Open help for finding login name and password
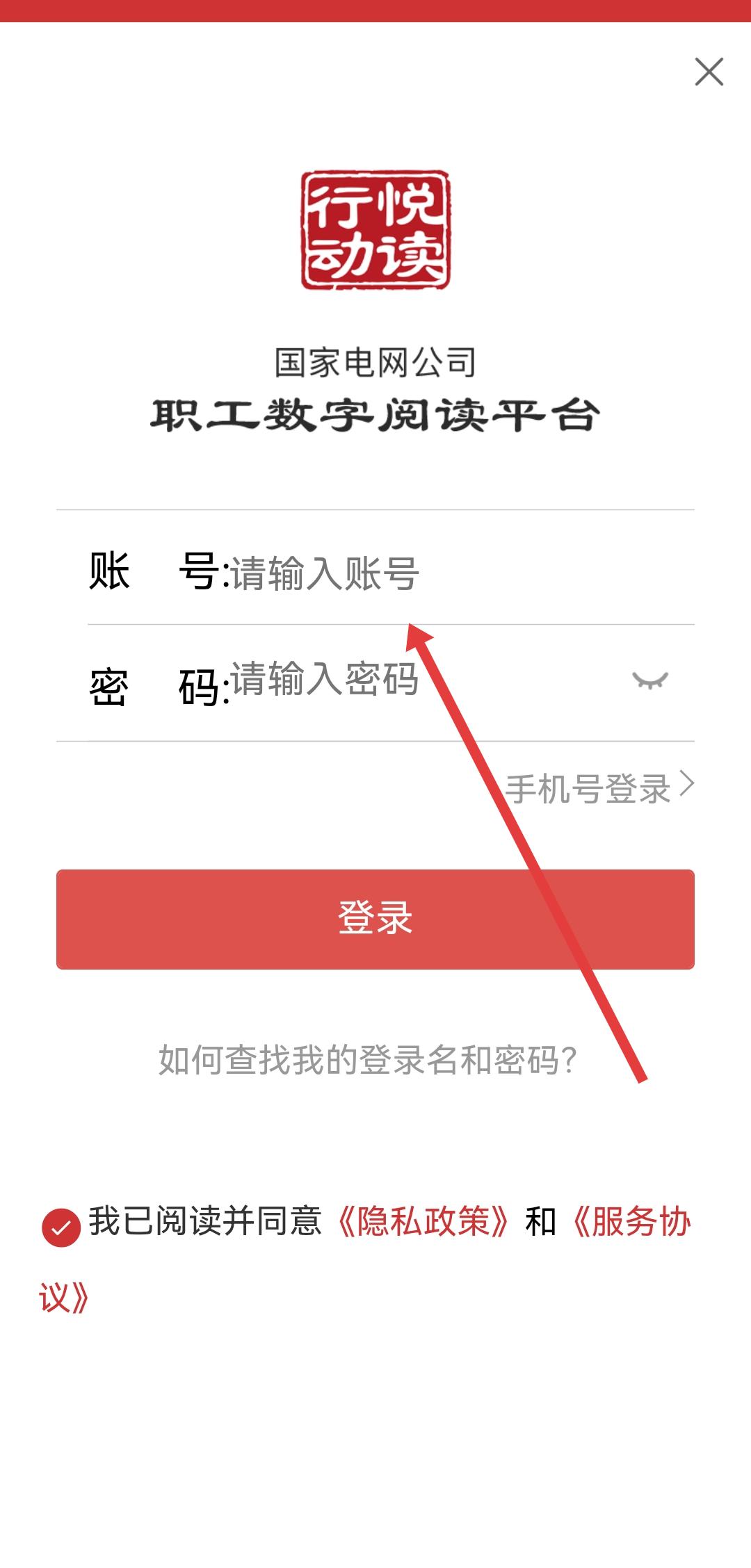 [367, 1060]
